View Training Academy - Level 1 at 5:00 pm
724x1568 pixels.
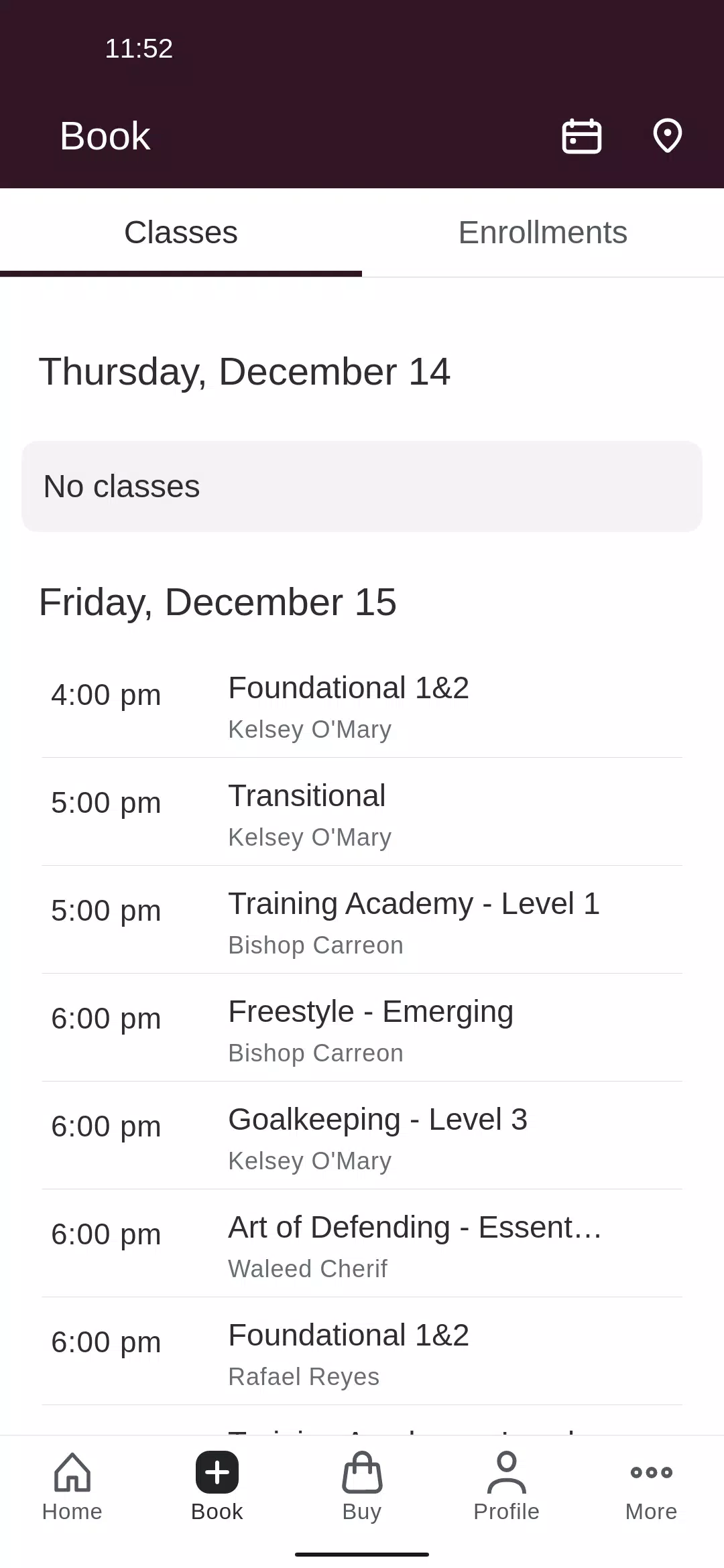(362, 920)
